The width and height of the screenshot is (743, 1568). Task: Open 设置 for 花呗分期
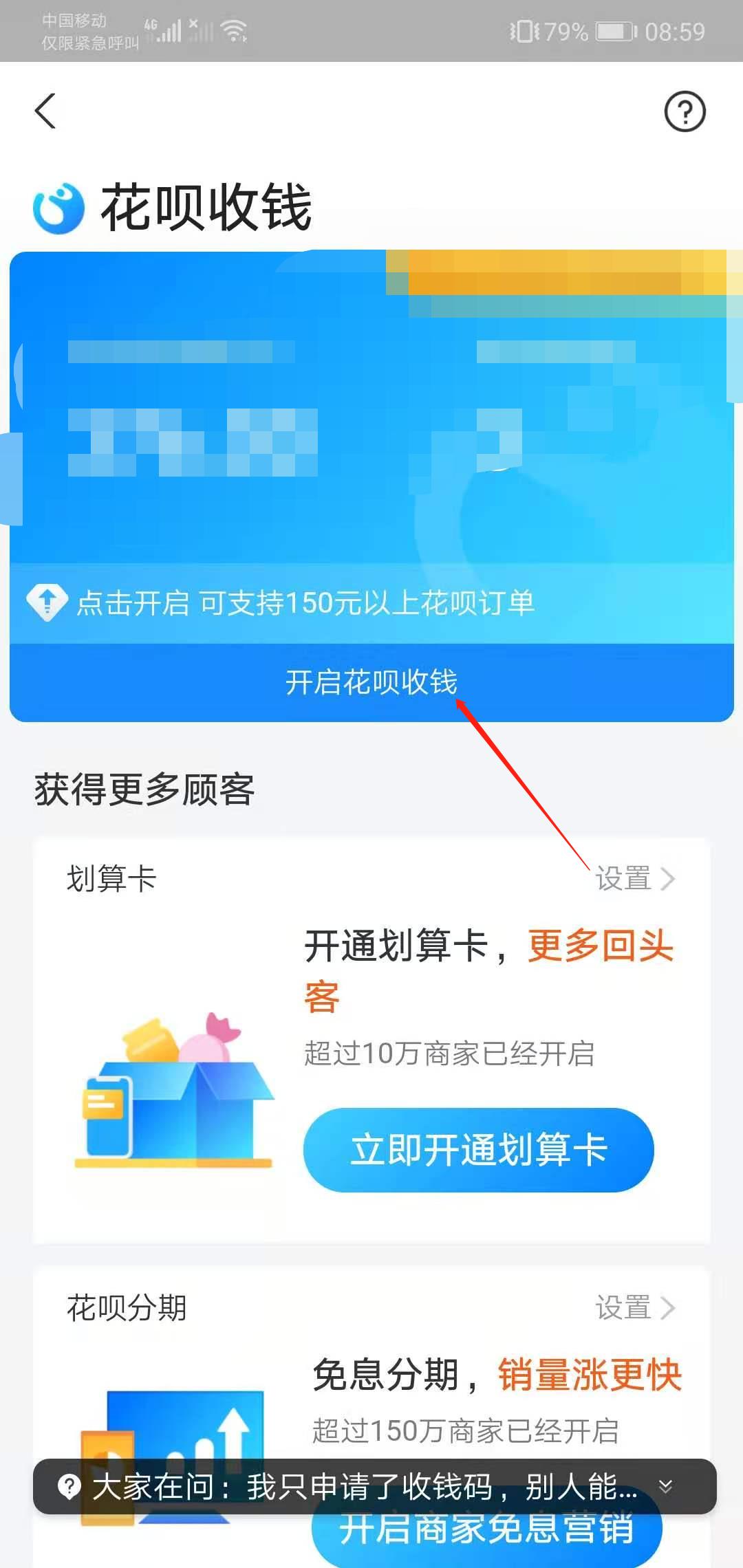point(634,1307)
